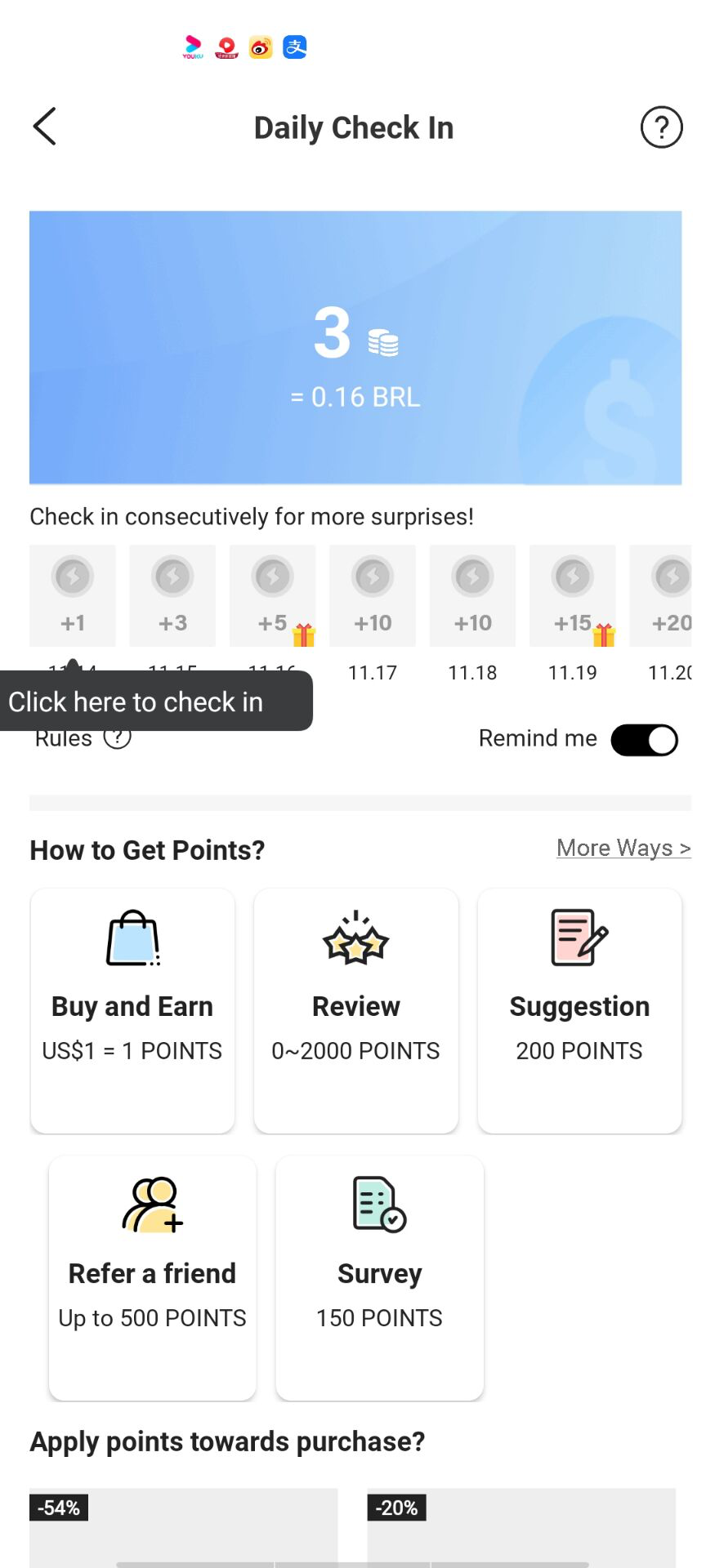Open the Suggestion 200 points card
This screenshot has height=1568, width=706.
pyautogui.click(x=579, y=1010)
